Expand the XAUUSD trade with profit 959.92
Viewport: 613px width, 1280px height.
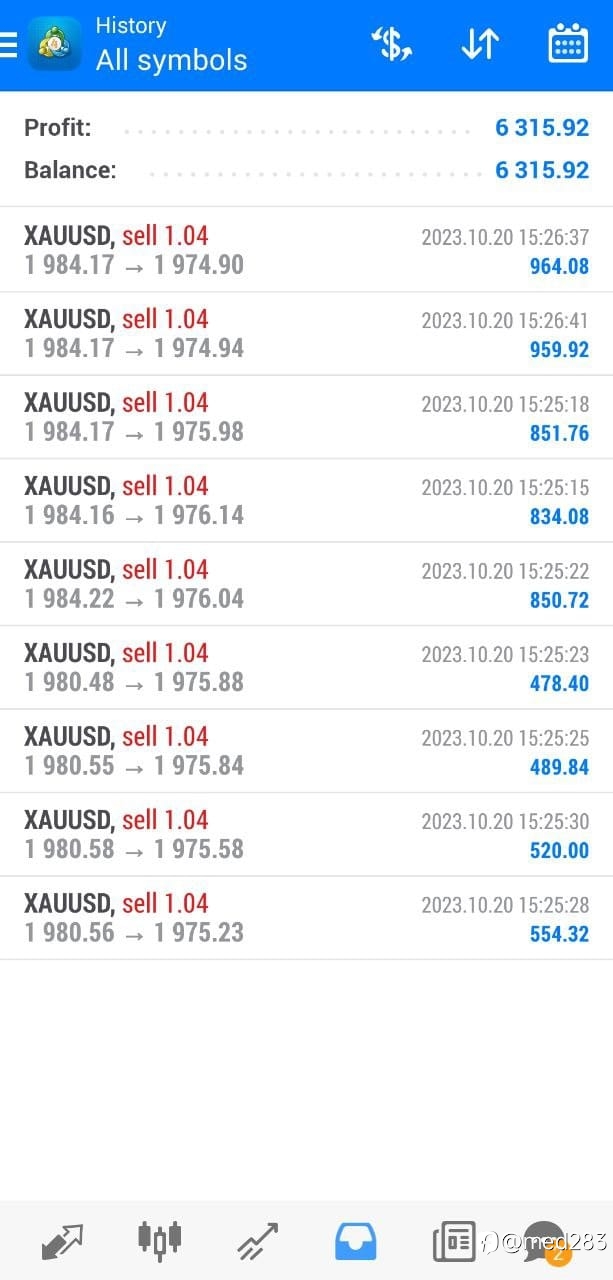click(306, 334)
